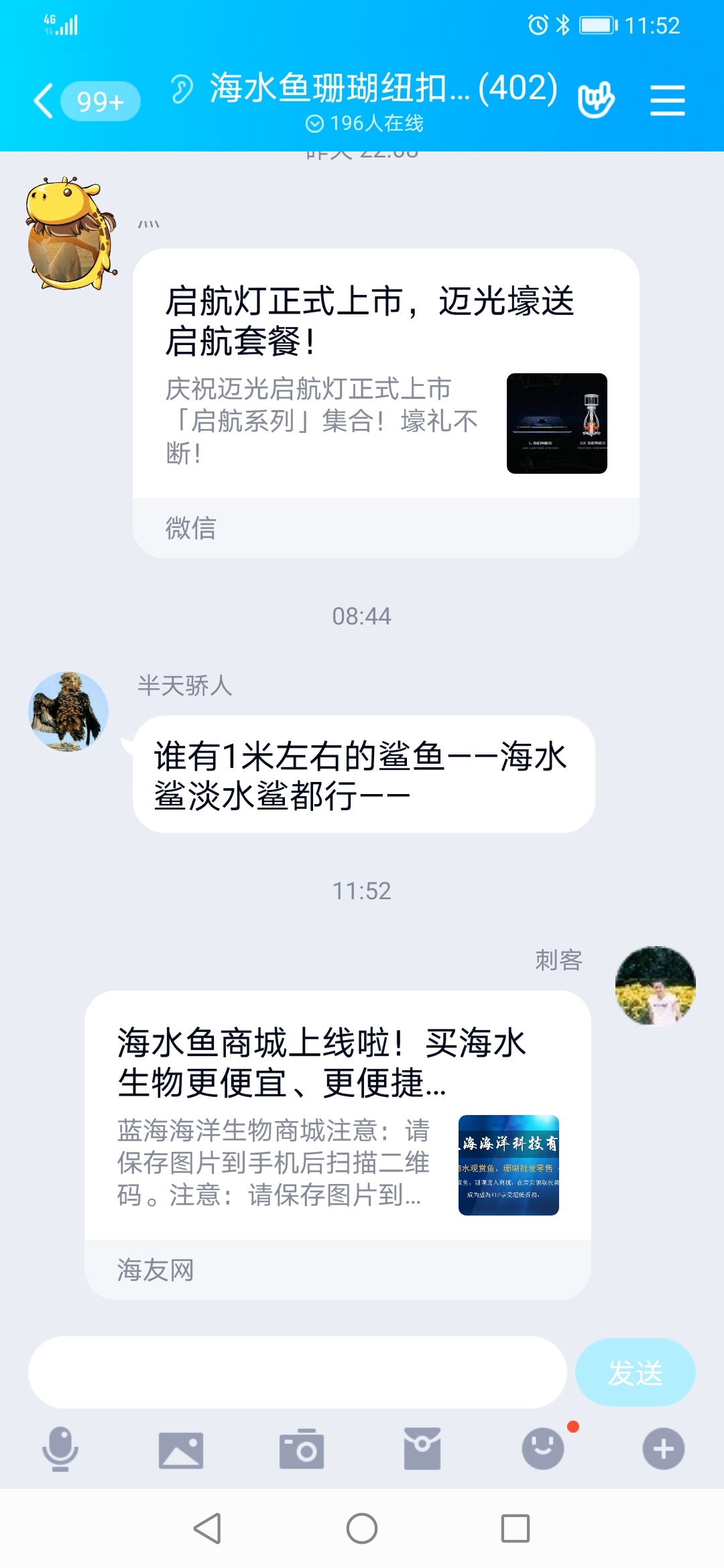Viewport: 724px width, 1568px height.
Task: Open the photo gallery picker
Action: click(181, 1449)
